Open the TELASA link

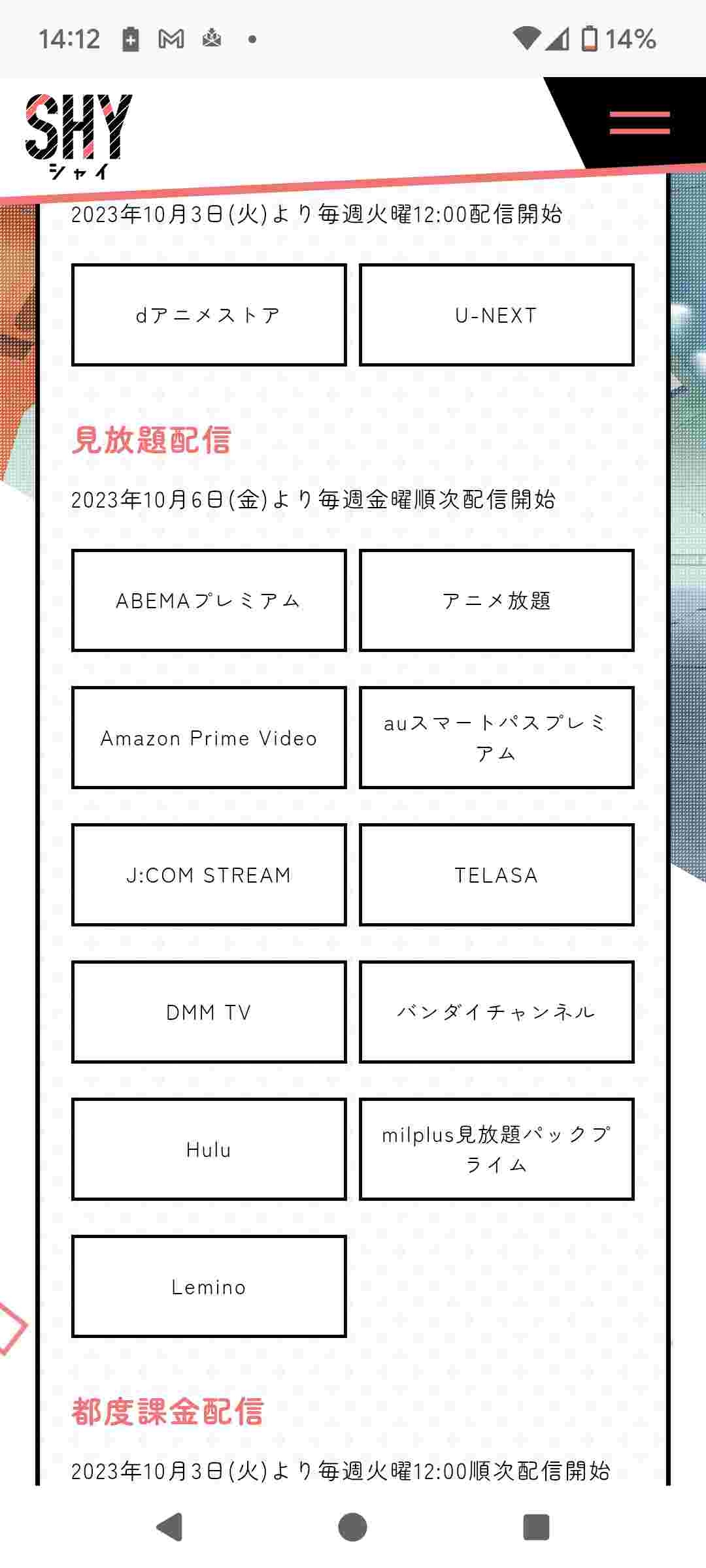(x=496, y=875)
